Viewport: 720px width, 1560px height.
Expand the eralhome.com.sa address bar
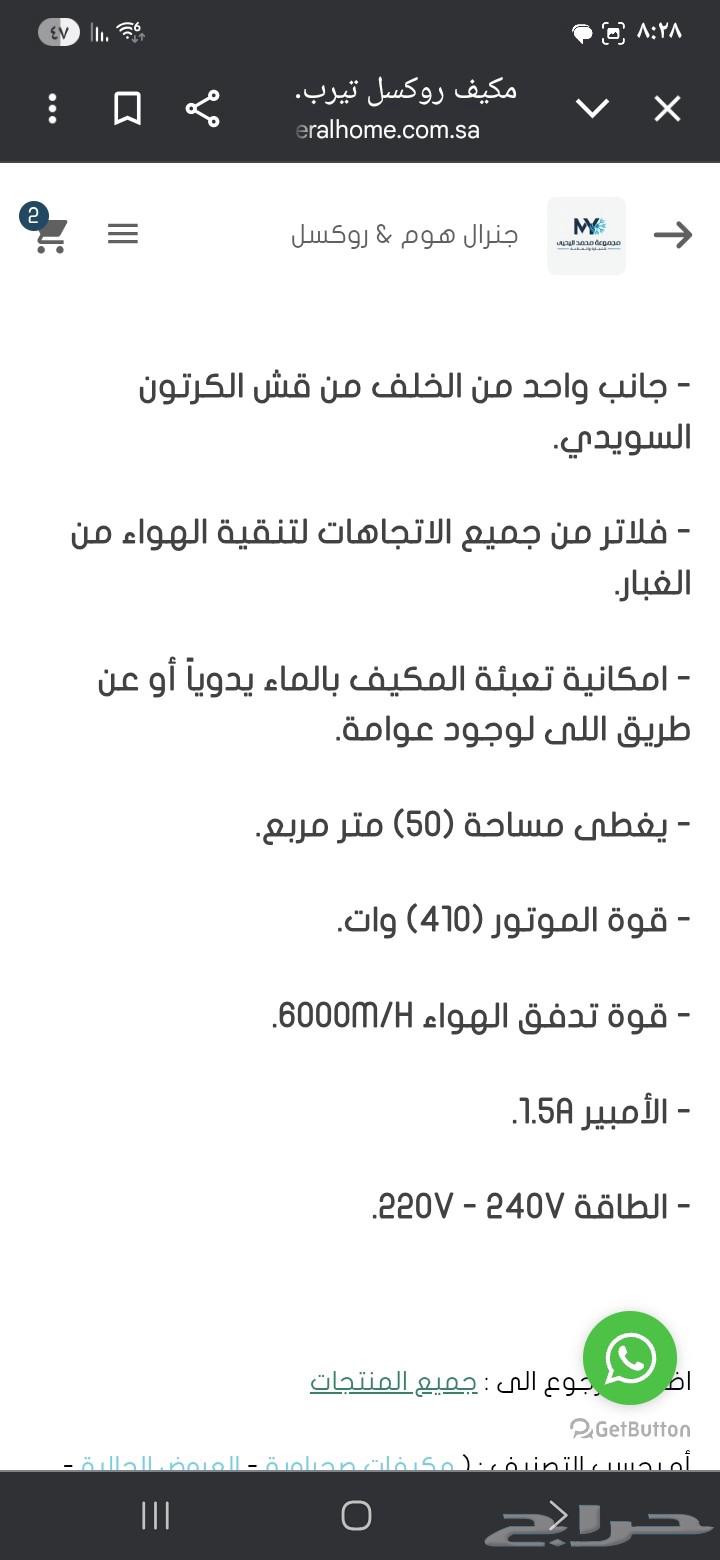[393, 130]
